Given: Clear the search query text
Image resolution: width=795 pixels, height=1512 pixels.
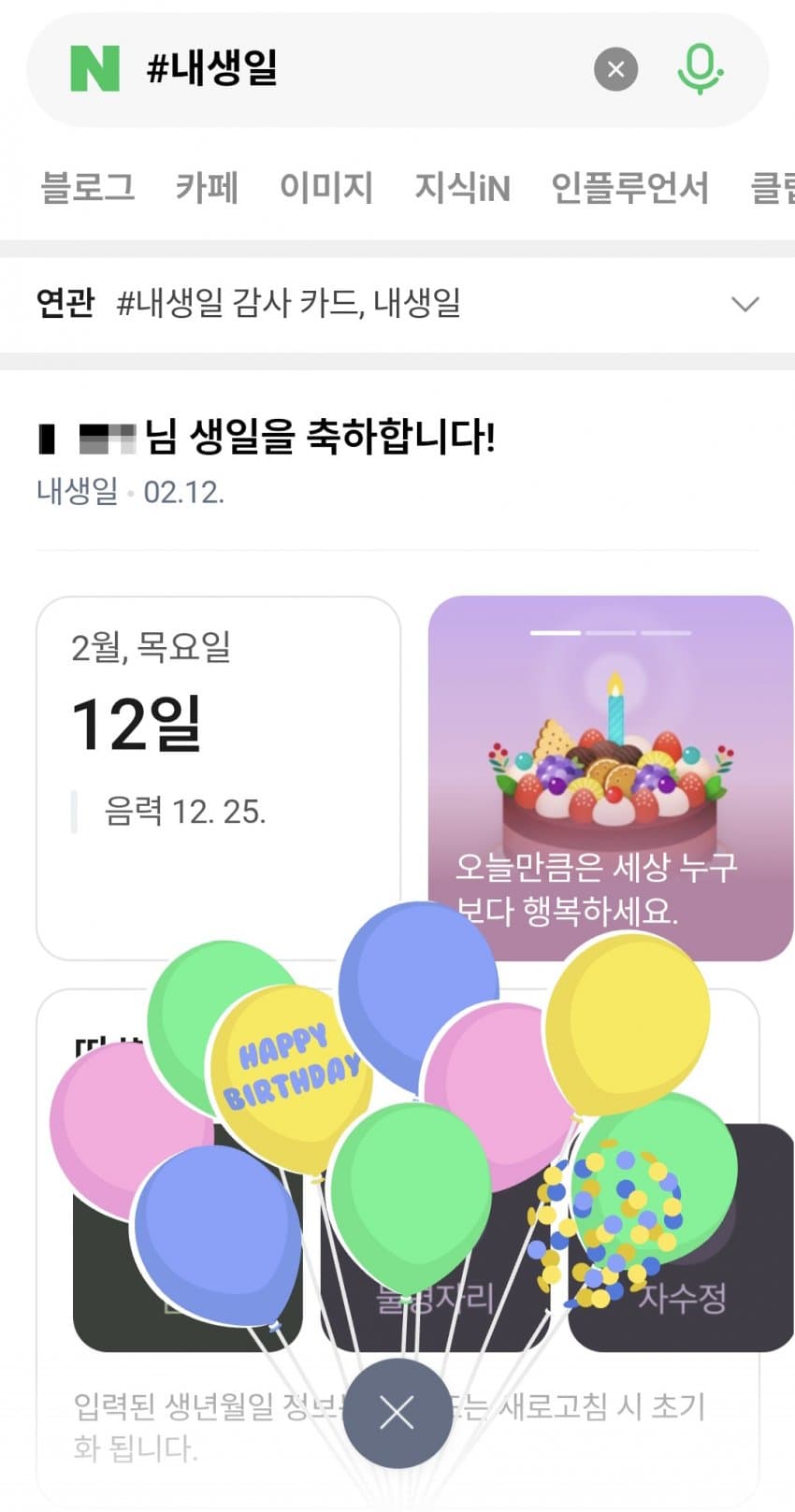Looking at the screenshot, I should click(x=615, y=69).
